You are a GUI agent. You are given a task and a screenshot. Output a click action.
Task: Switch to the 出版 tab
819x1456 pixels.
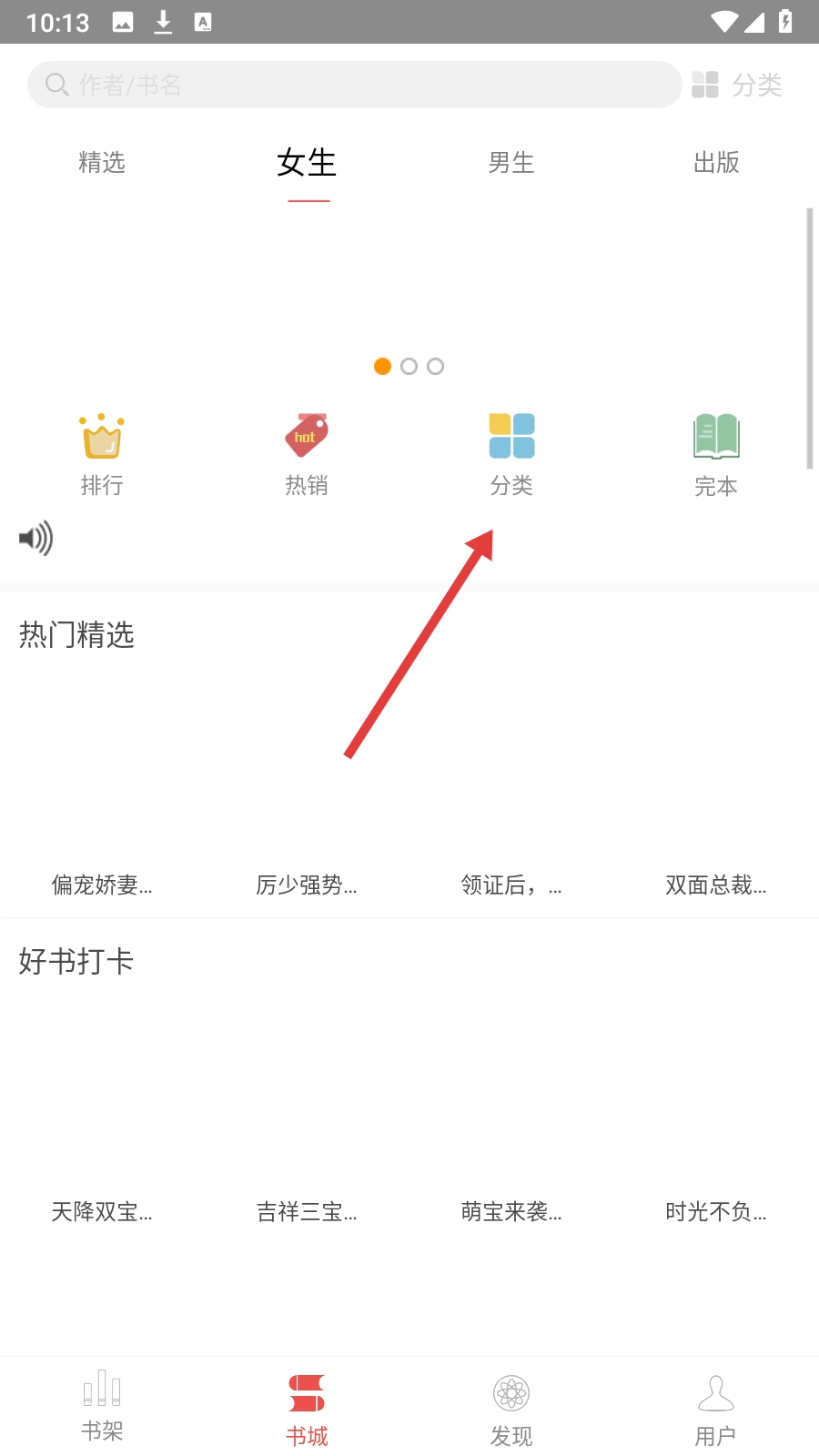pos(716,163)
